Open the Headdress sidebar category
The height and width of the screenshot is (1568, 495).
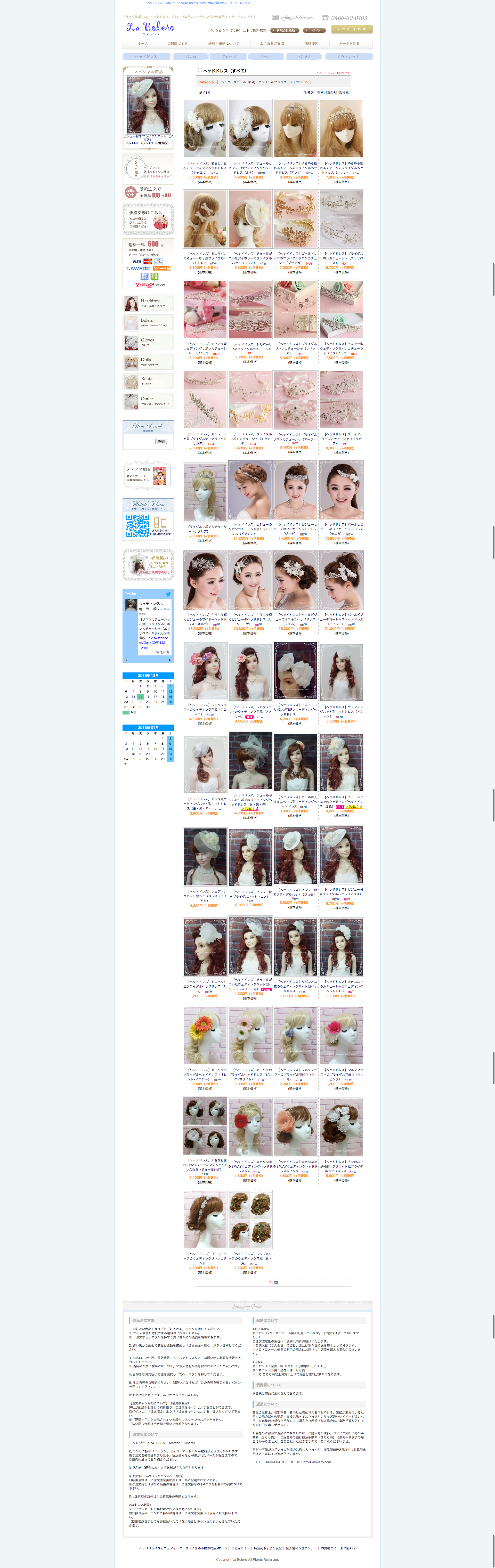coord(148,303)
